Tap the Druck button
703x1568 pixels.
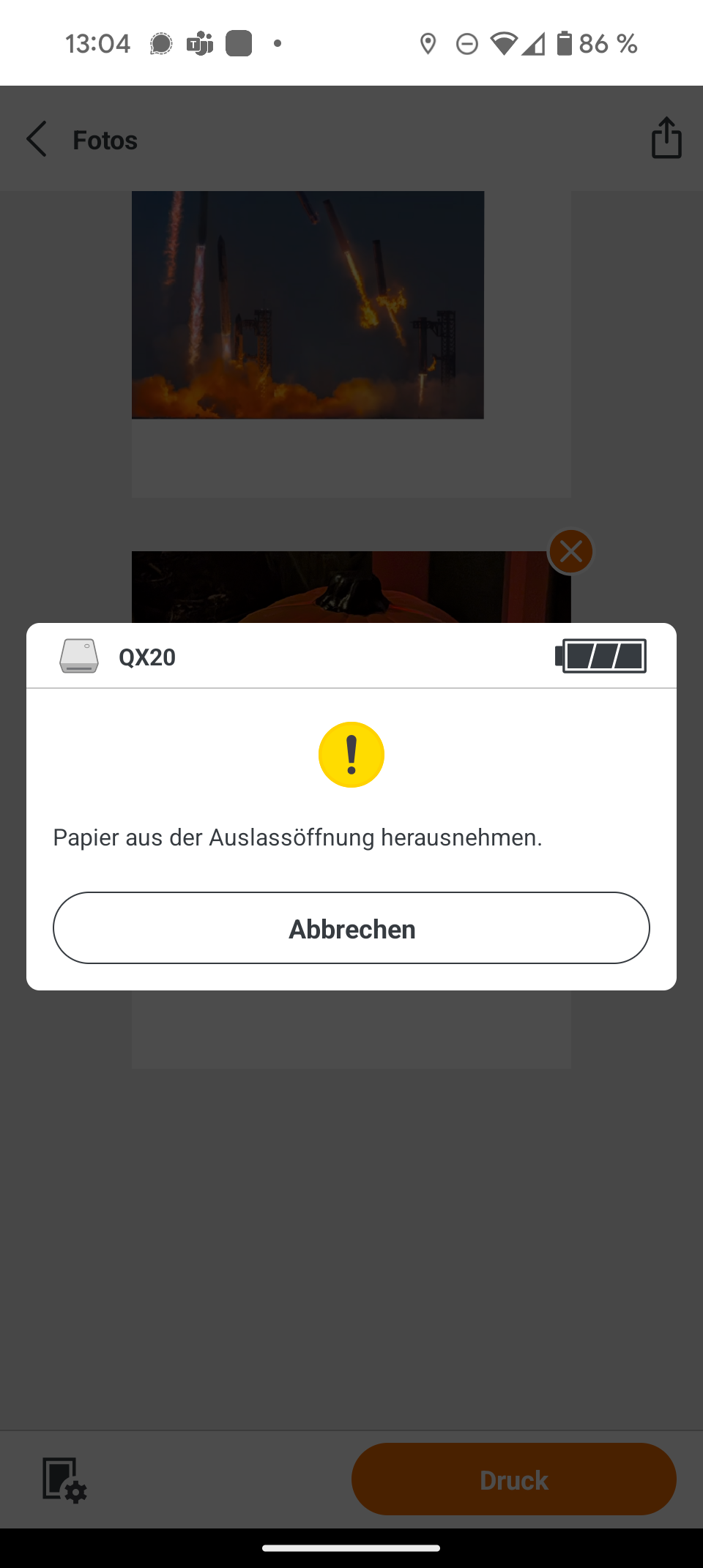point(513,1479)
